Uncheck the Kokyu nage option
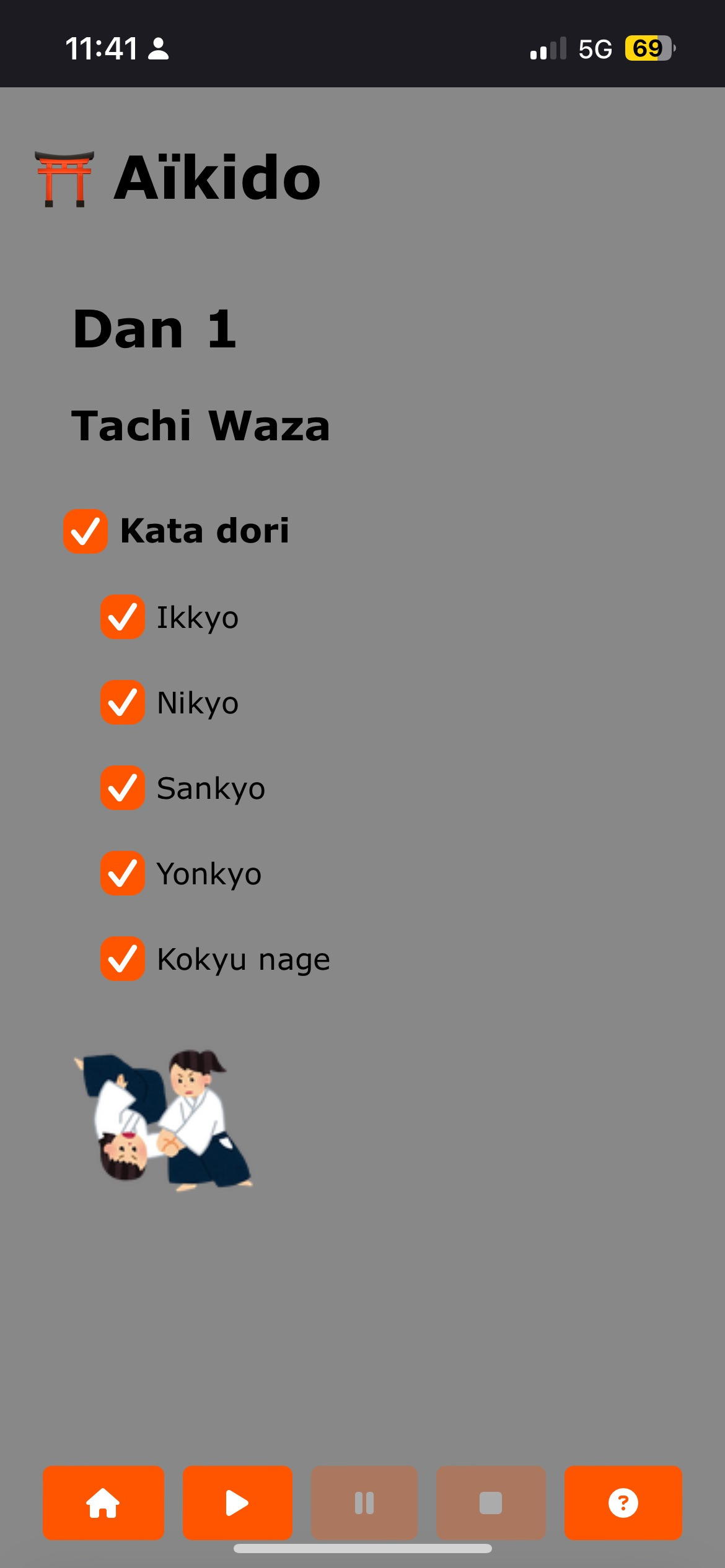Screen dimensions: 725x1568 point(123,959)
